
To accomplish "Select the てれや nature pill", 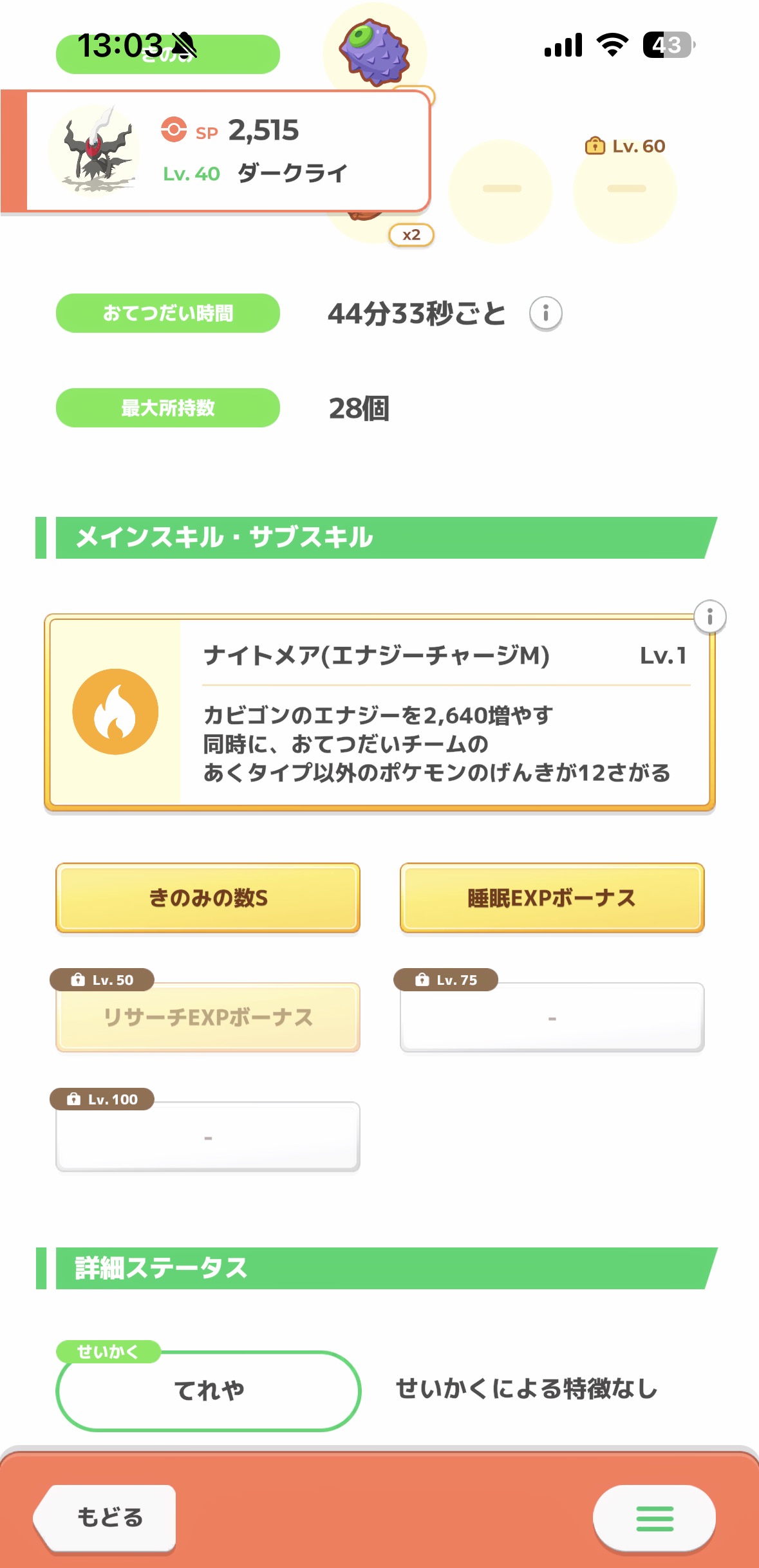I will click(x=208, y=1390).
